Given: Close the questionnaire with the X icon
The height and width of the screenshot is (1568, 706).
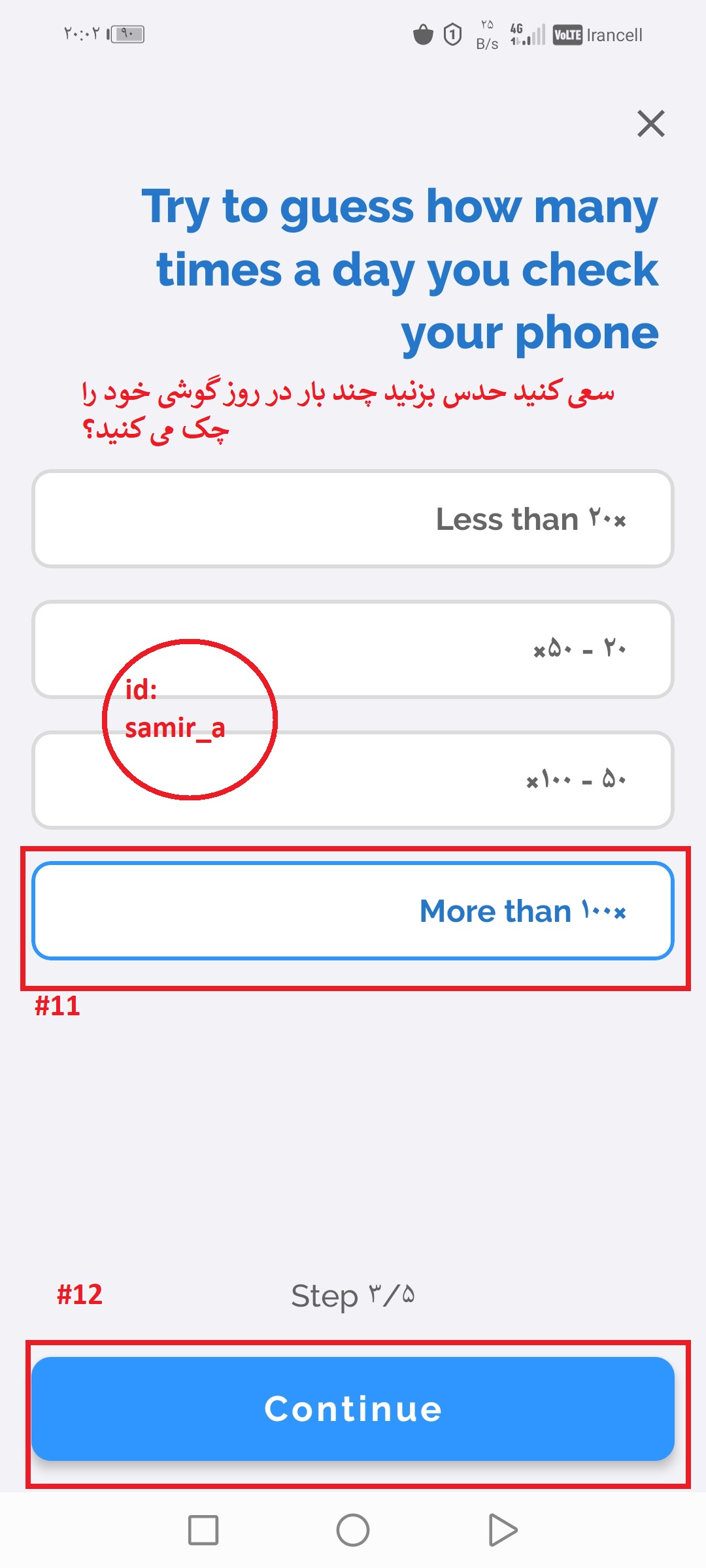Looking at the screenshot, I should point(650,123).
